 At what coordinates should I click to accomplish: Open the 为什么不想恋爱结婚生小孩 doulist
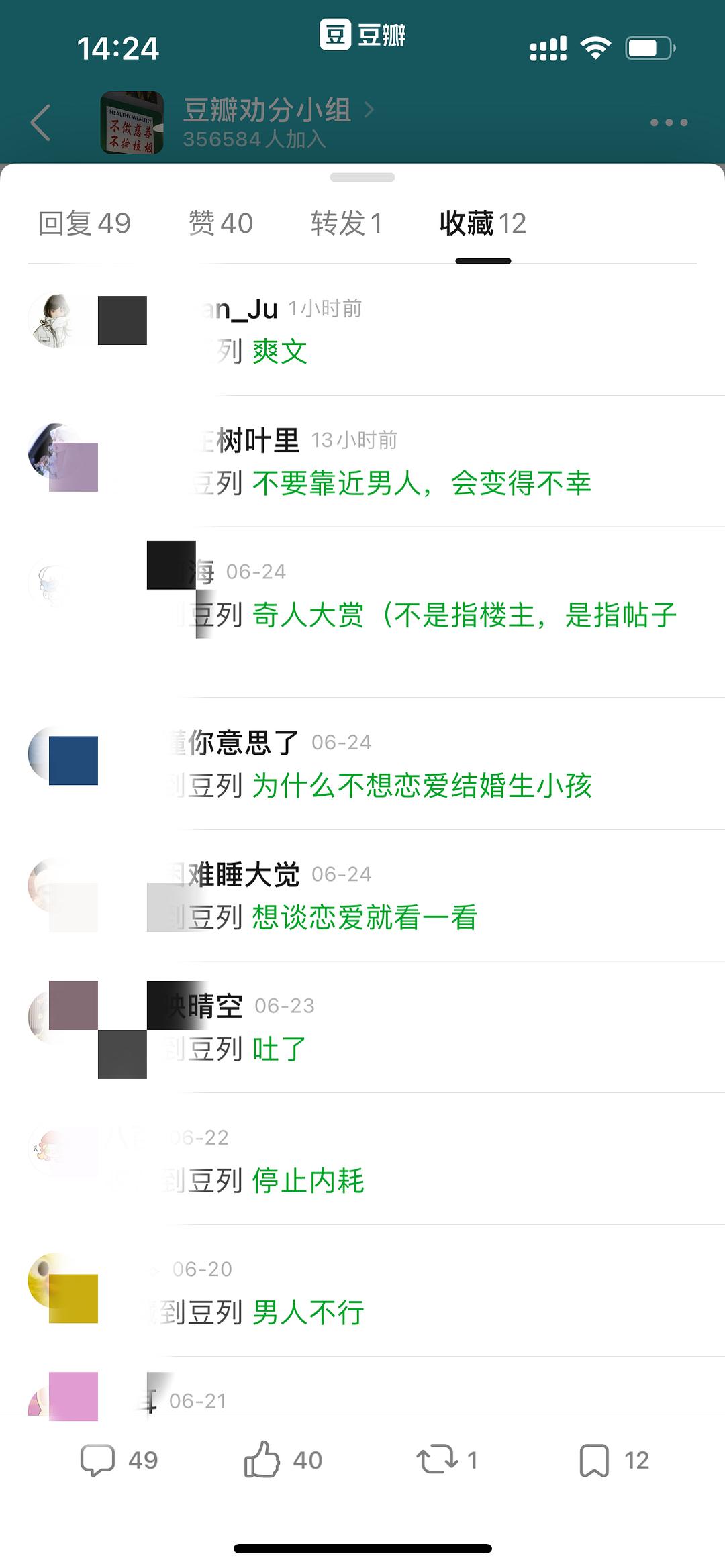422,786
